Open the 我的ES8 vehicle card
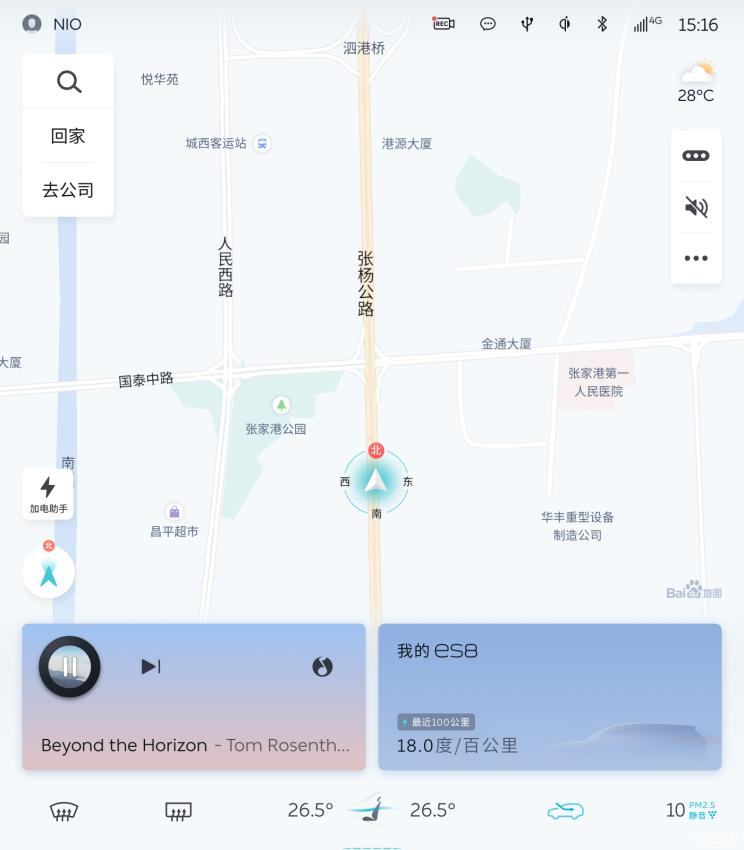The height and width of the screenshot is (850, 744). [550, 697]
